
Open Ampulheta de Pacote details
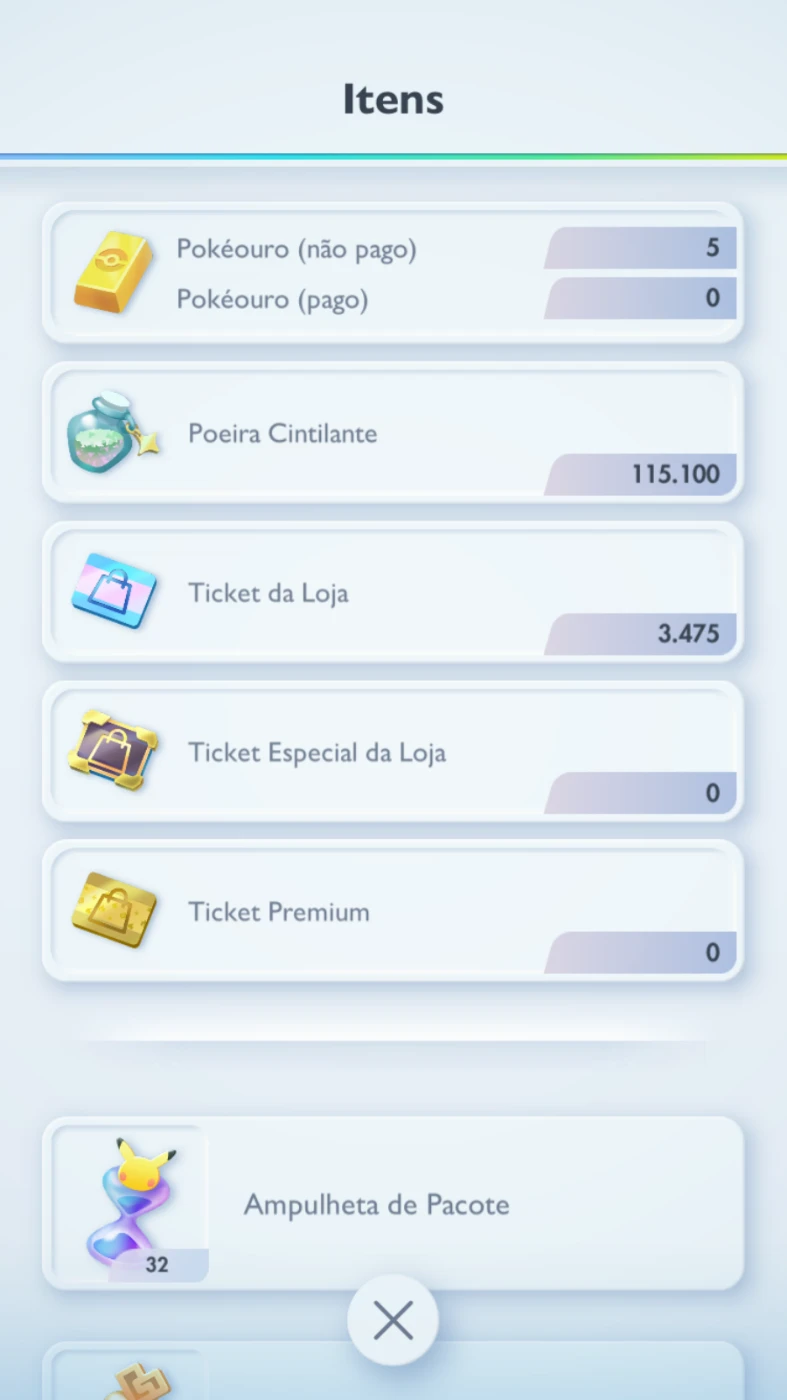click(392, 1204)
